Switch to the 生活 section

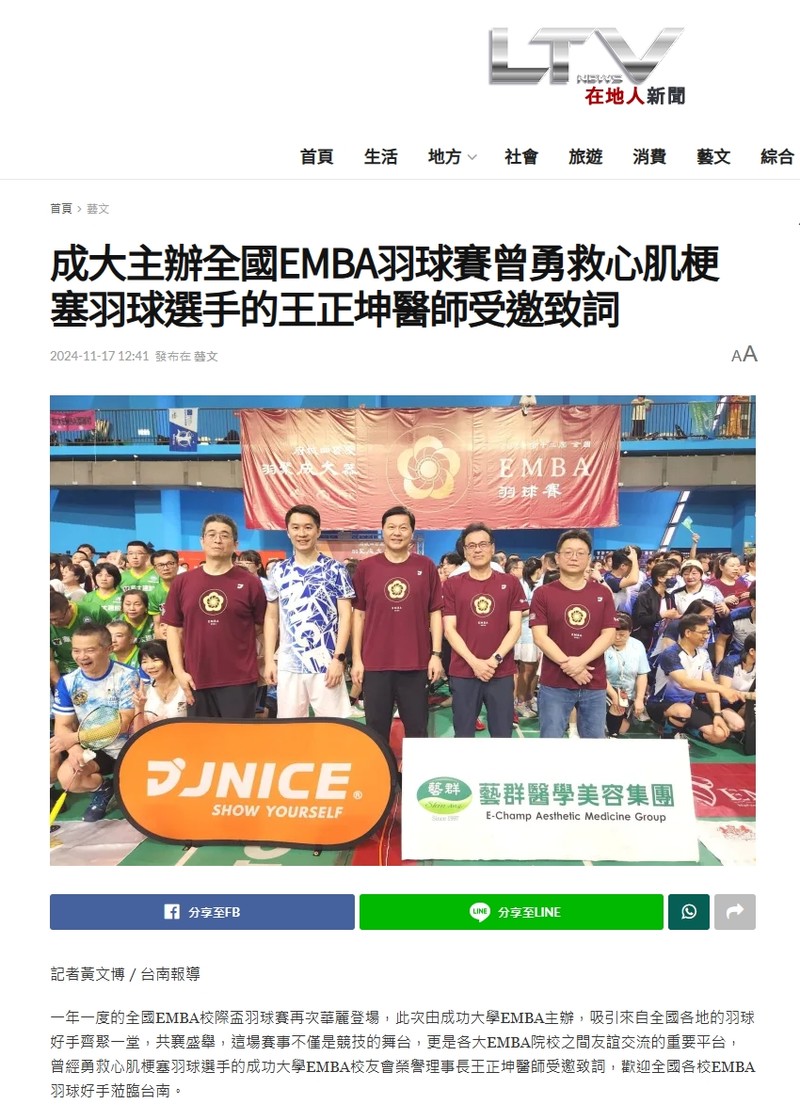coord(380,157)
